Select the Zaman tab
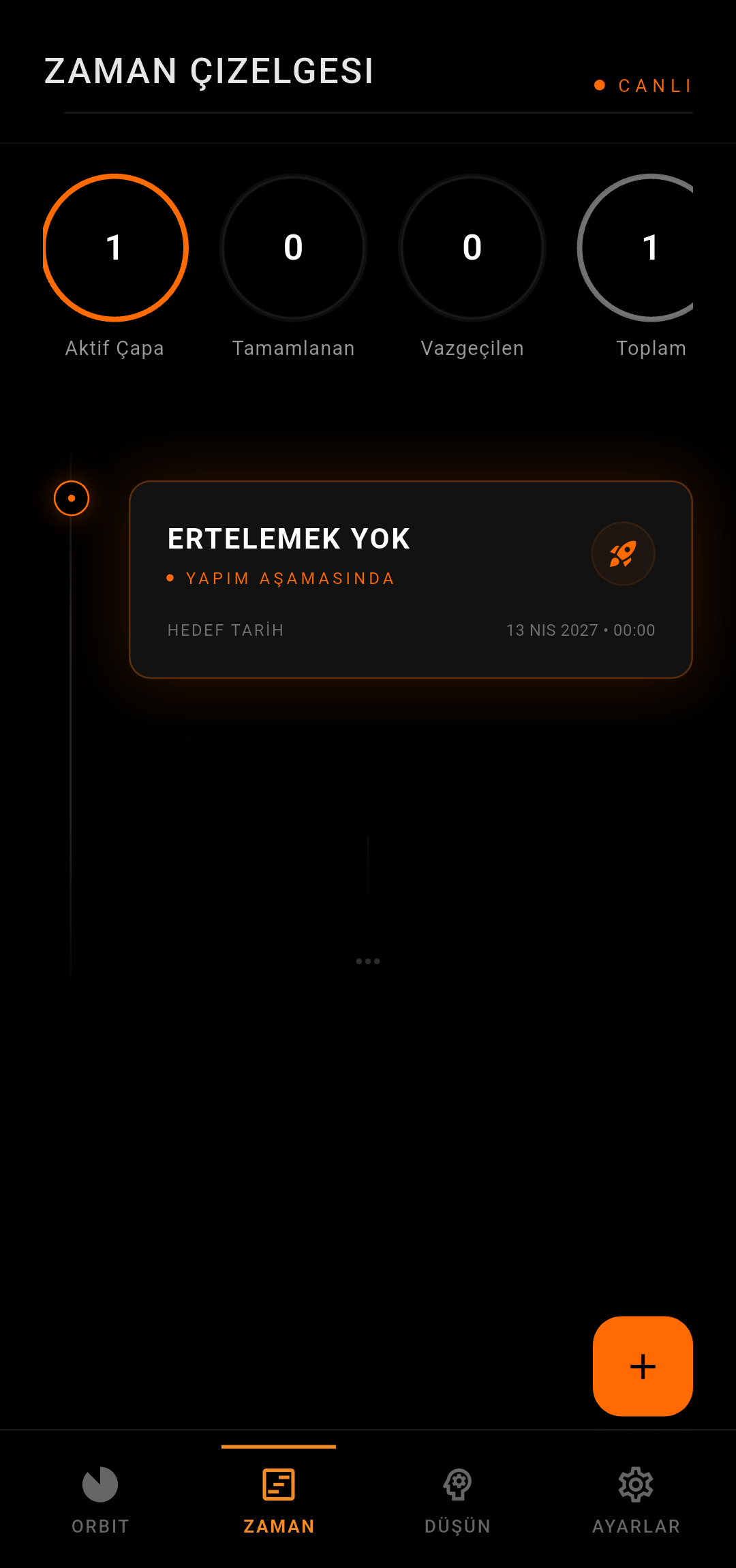The width and height of the screenshot is (736, 1568). coord(279,1499)
